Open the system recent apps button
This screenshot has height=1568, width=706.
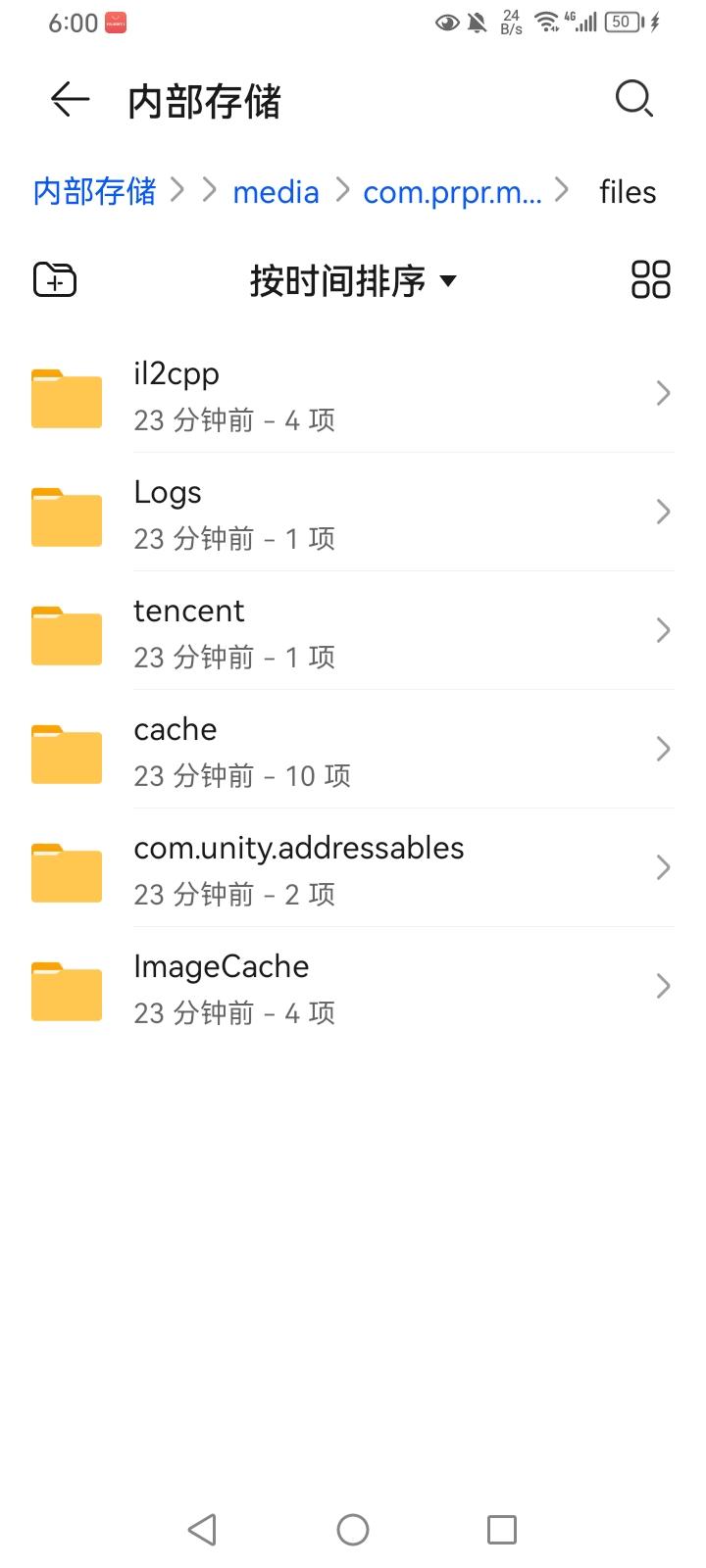(x=502, y=1529)
